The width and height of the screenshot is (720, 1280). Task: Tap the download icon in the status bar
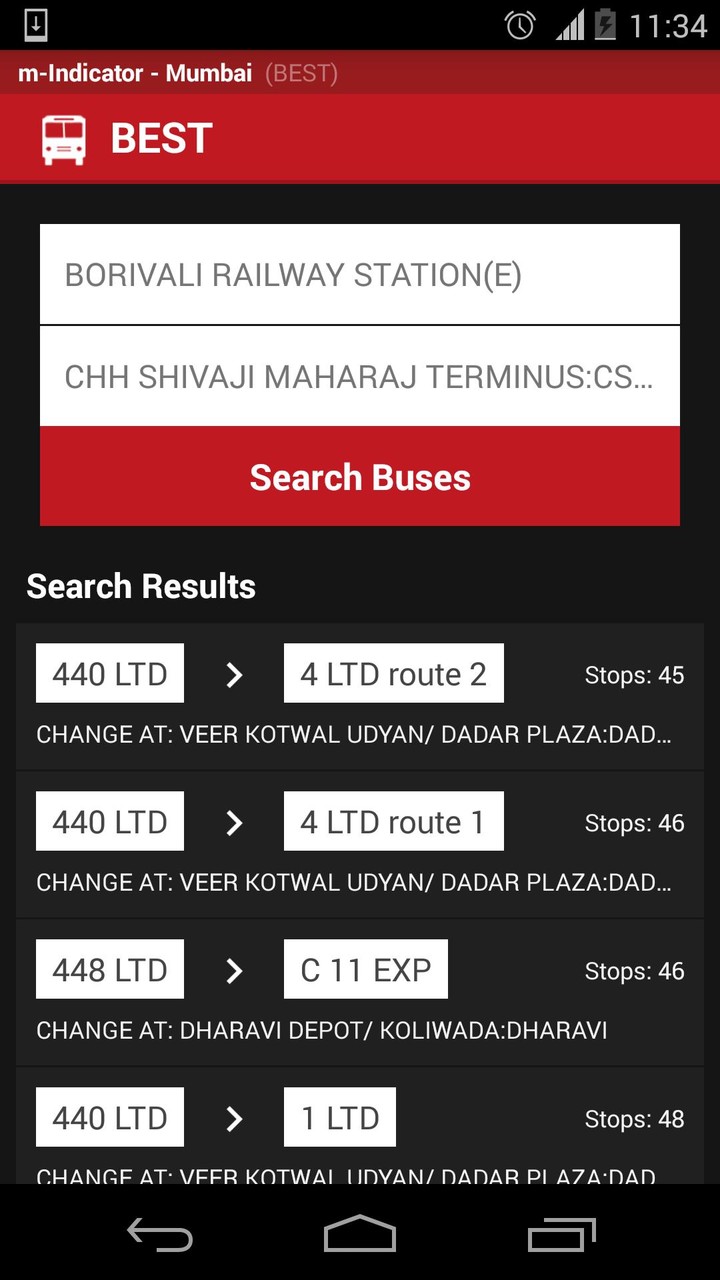point(36,25)
